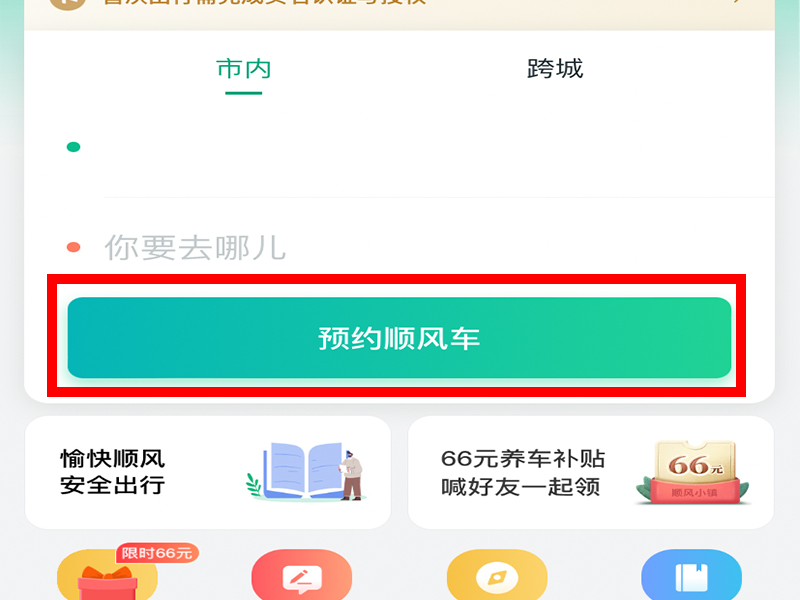Tap the 预约顺风车 button

click(x=399, y=338)
